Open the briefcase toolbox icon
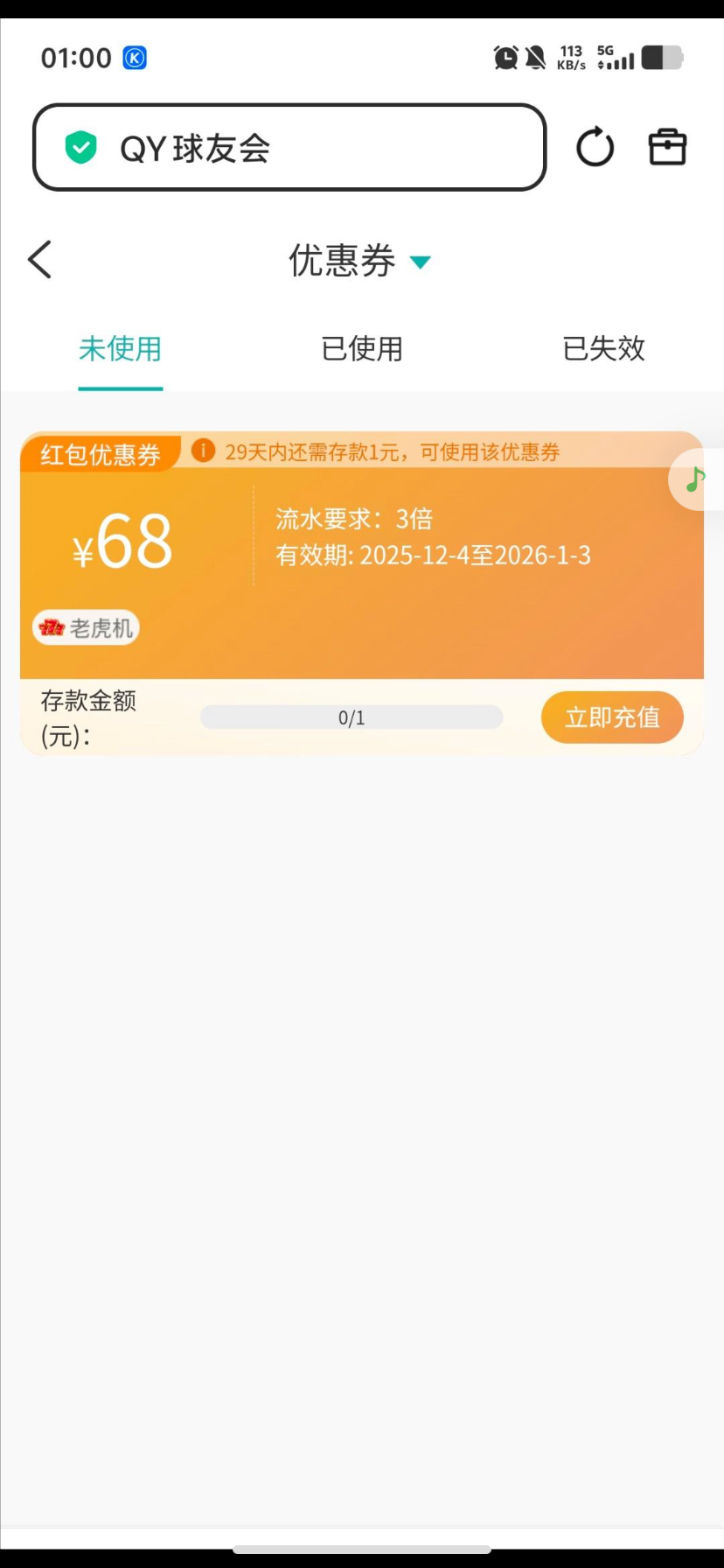 667,147
